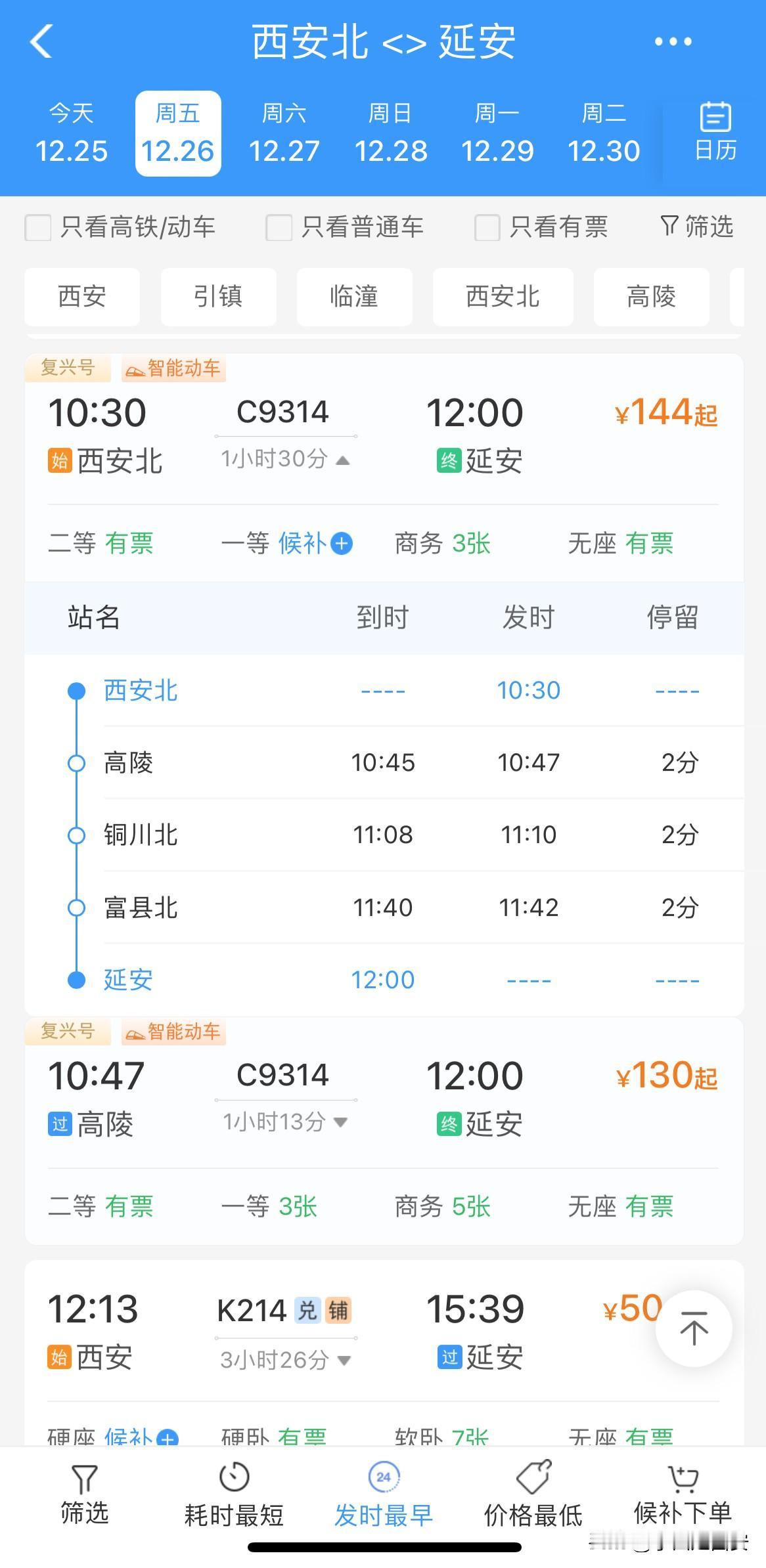Image resolution: width=766 pixels, height=1568 pixels.
Task: Tap the 筛选 funnel filter icon
Action: tap(696, 227)
